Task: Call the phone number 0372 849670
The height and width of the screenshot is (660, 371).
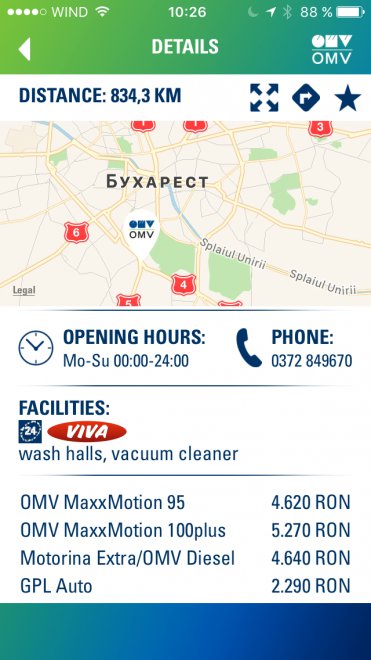Action: (x=312, y=361)
